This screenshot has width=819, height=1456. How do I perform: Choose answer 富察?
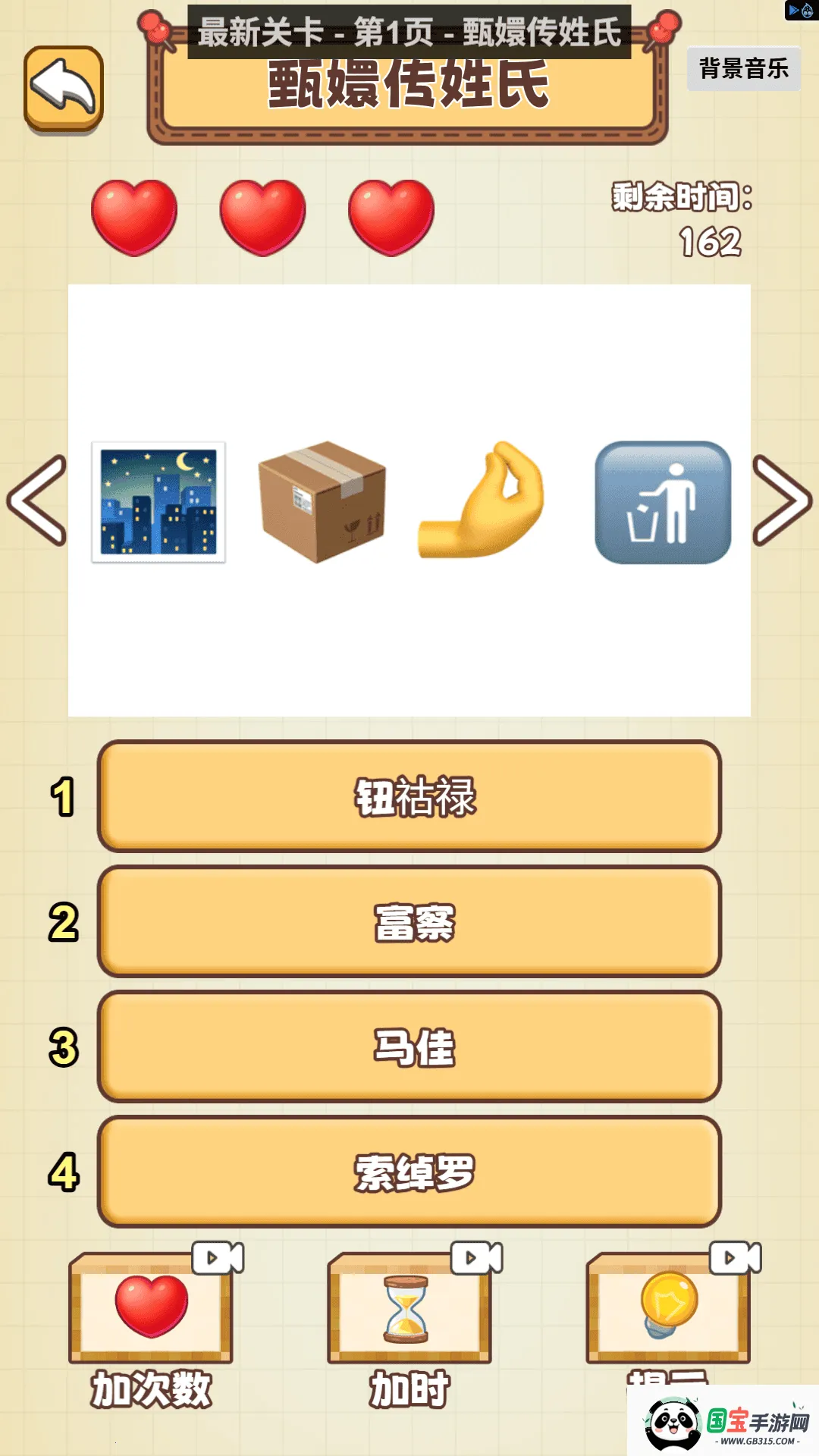click(409, 921)
